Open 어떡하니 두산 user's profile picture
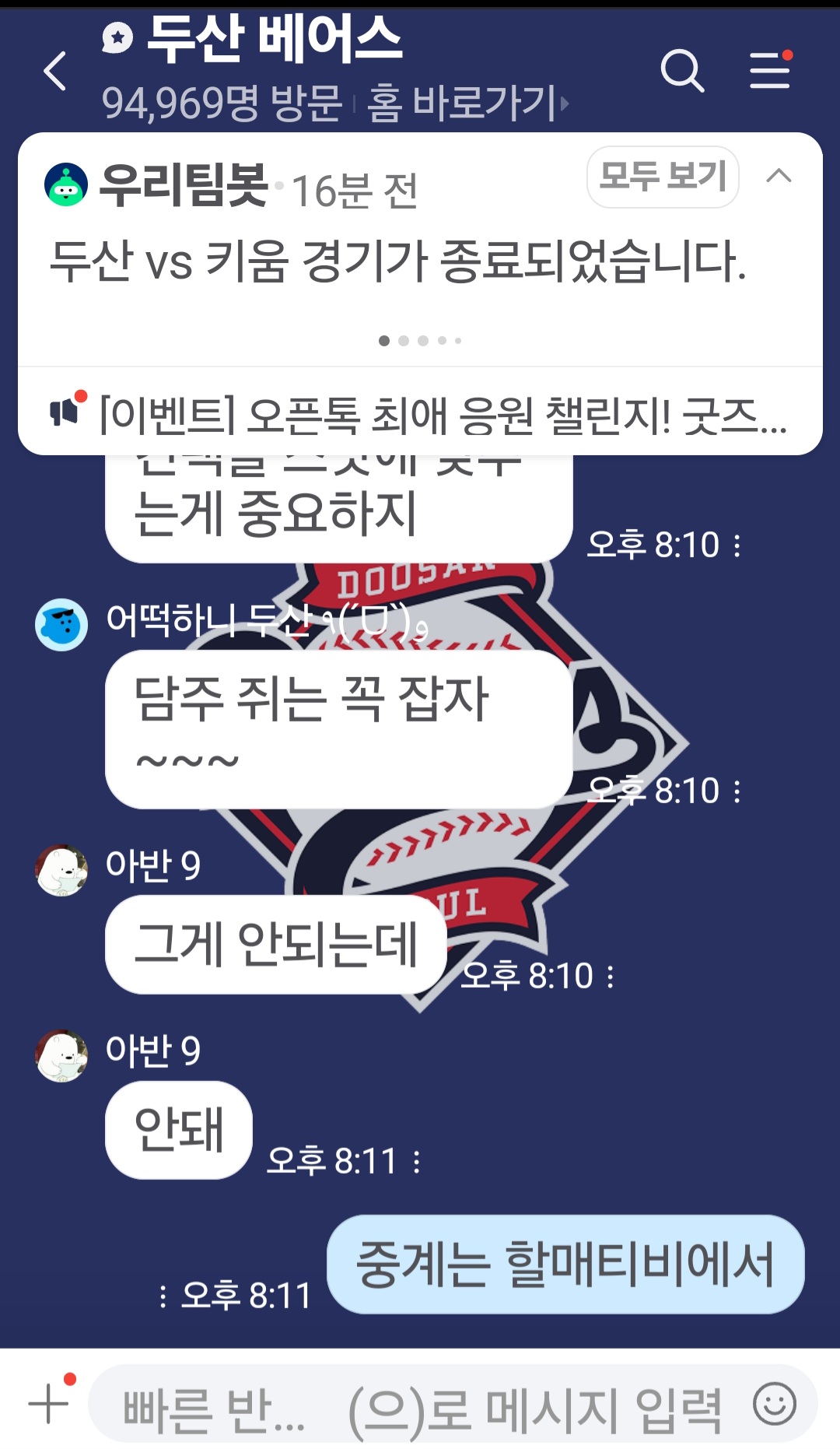840x1449 pixels. tap(61, 624)
